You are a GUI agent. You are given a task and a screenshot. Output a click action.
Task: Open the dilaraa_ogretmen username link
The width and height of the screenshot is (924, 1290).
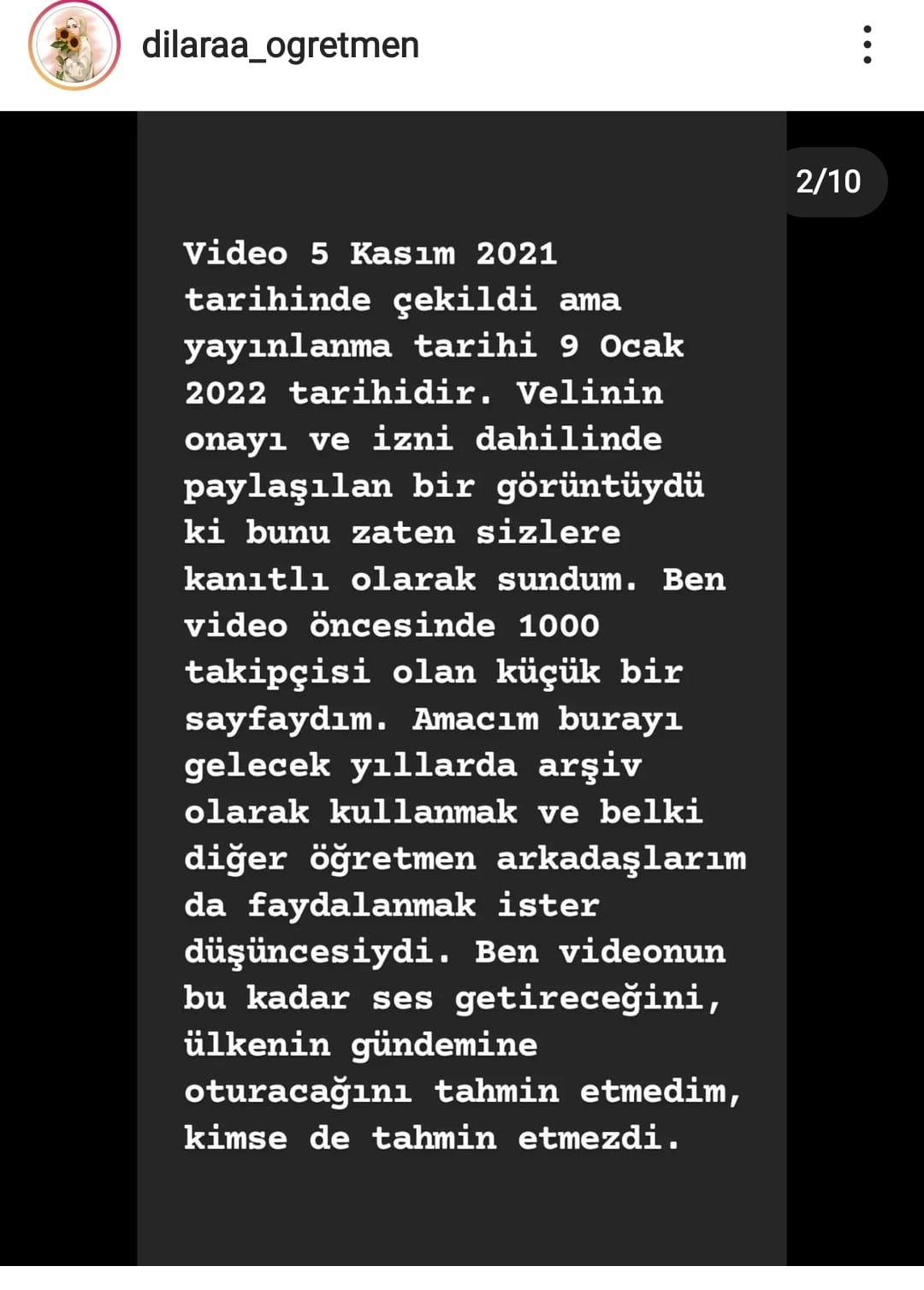click(280, 45)
